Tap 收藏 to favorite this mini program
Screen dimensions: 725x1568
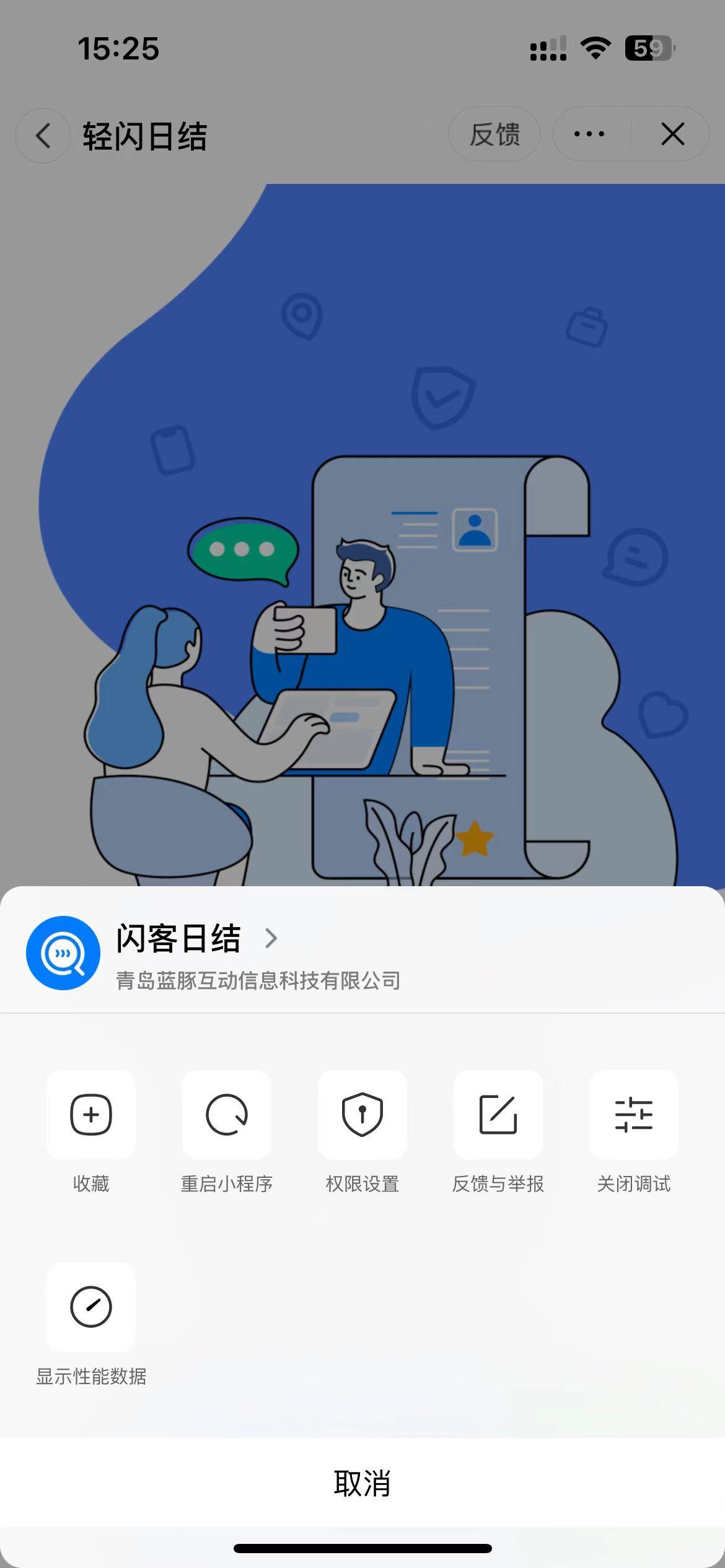[91, 1115]
